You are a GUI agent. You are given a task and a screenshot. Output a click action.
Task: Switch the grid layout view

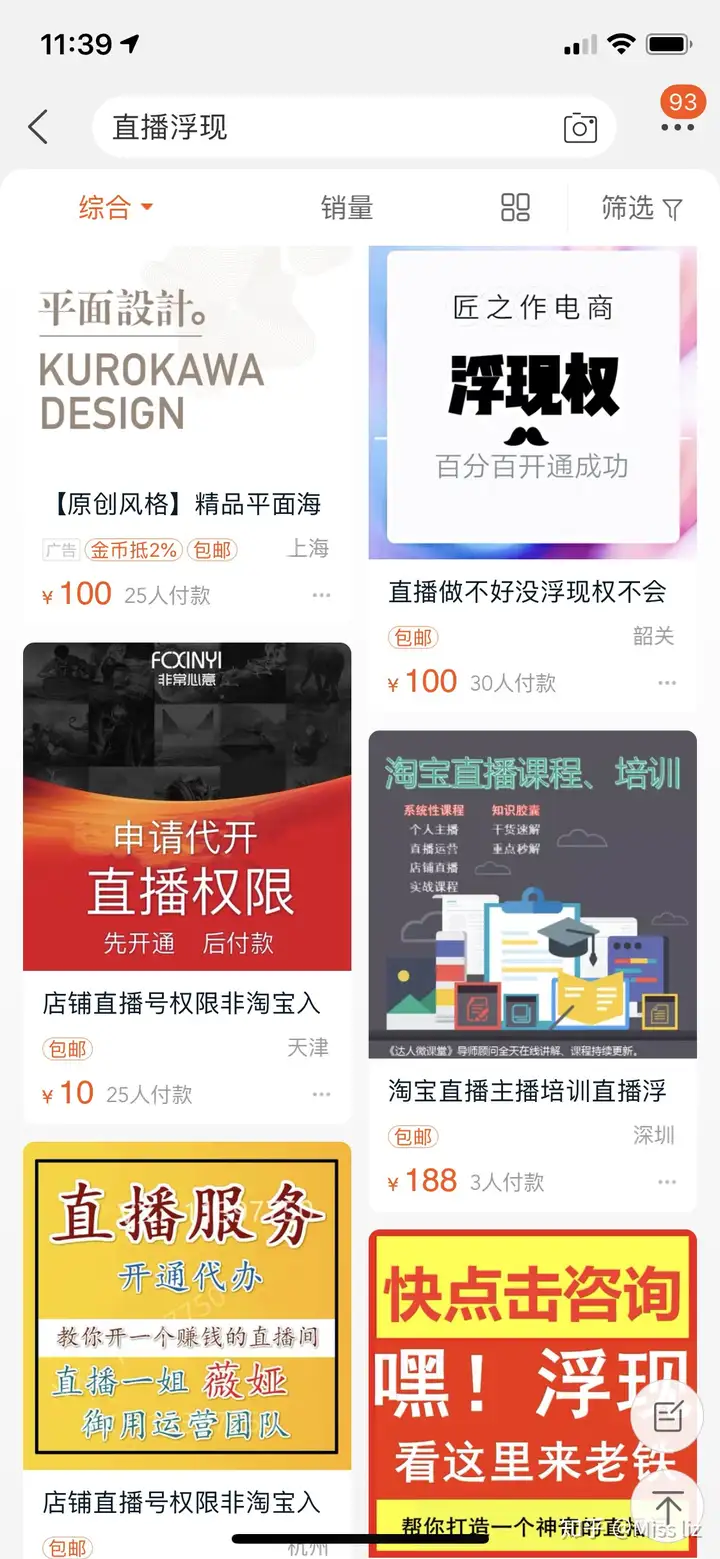[x=515, y=207]
